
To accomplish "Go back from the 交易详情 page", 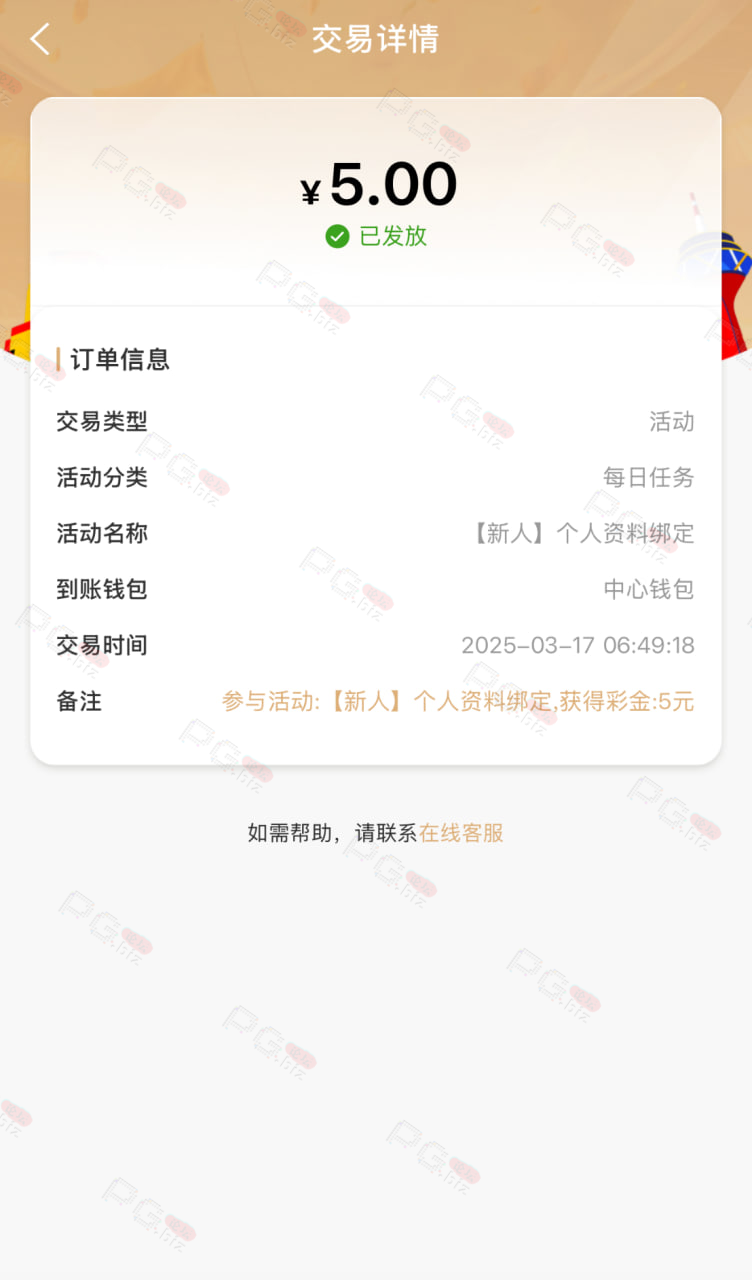I will click(40, 40).
